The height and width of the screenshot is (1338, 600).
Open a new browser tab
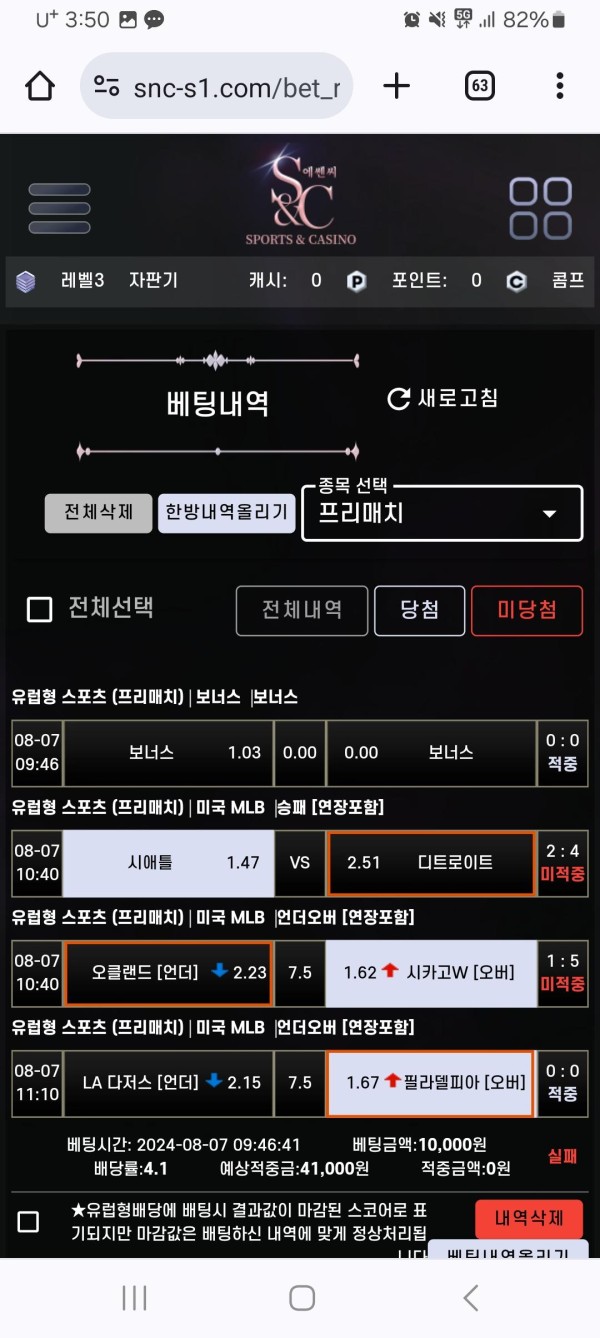pyautogui.click(x=396, y=87)
